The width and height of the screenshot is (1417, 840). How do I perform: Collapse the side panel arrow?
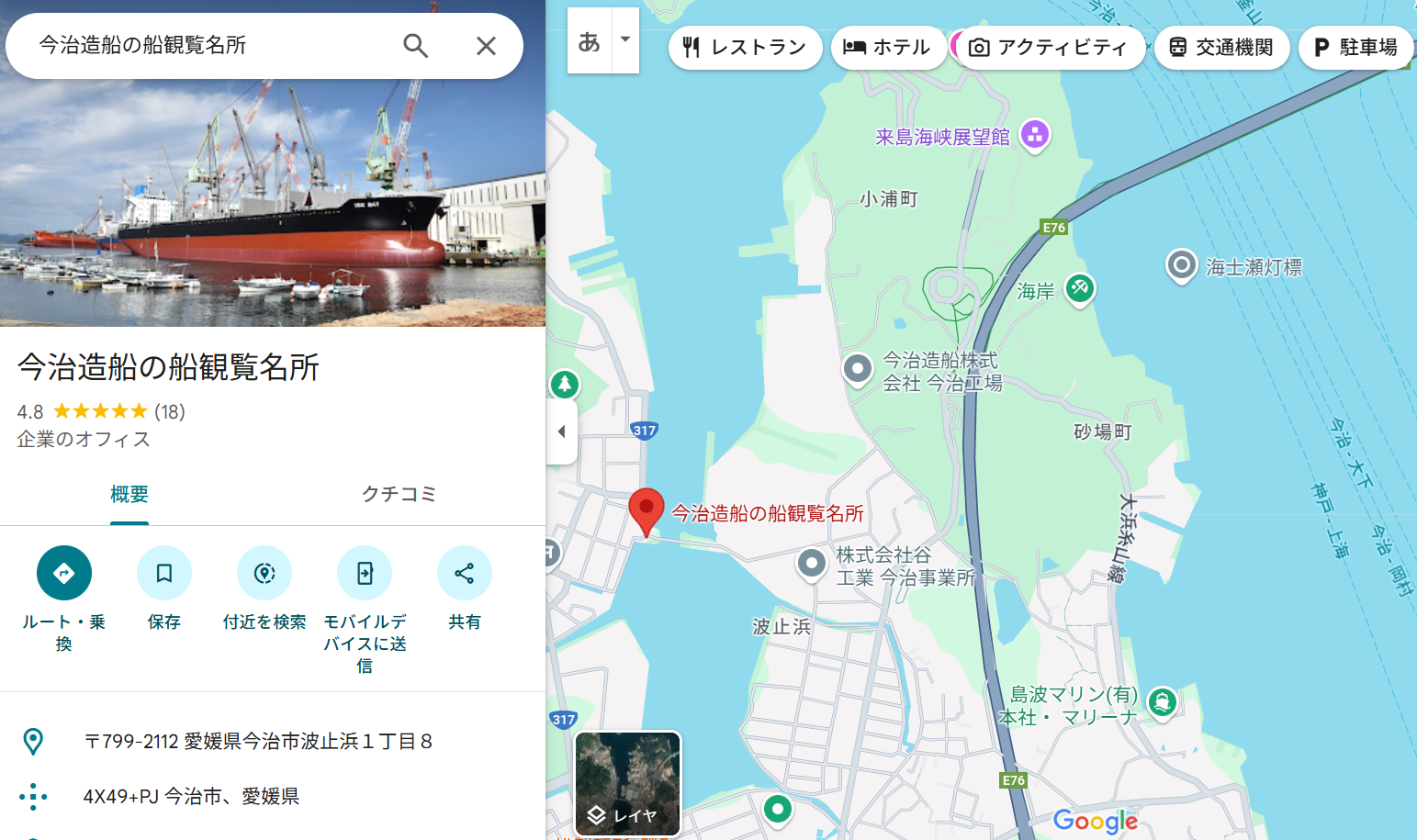point(561,431)
